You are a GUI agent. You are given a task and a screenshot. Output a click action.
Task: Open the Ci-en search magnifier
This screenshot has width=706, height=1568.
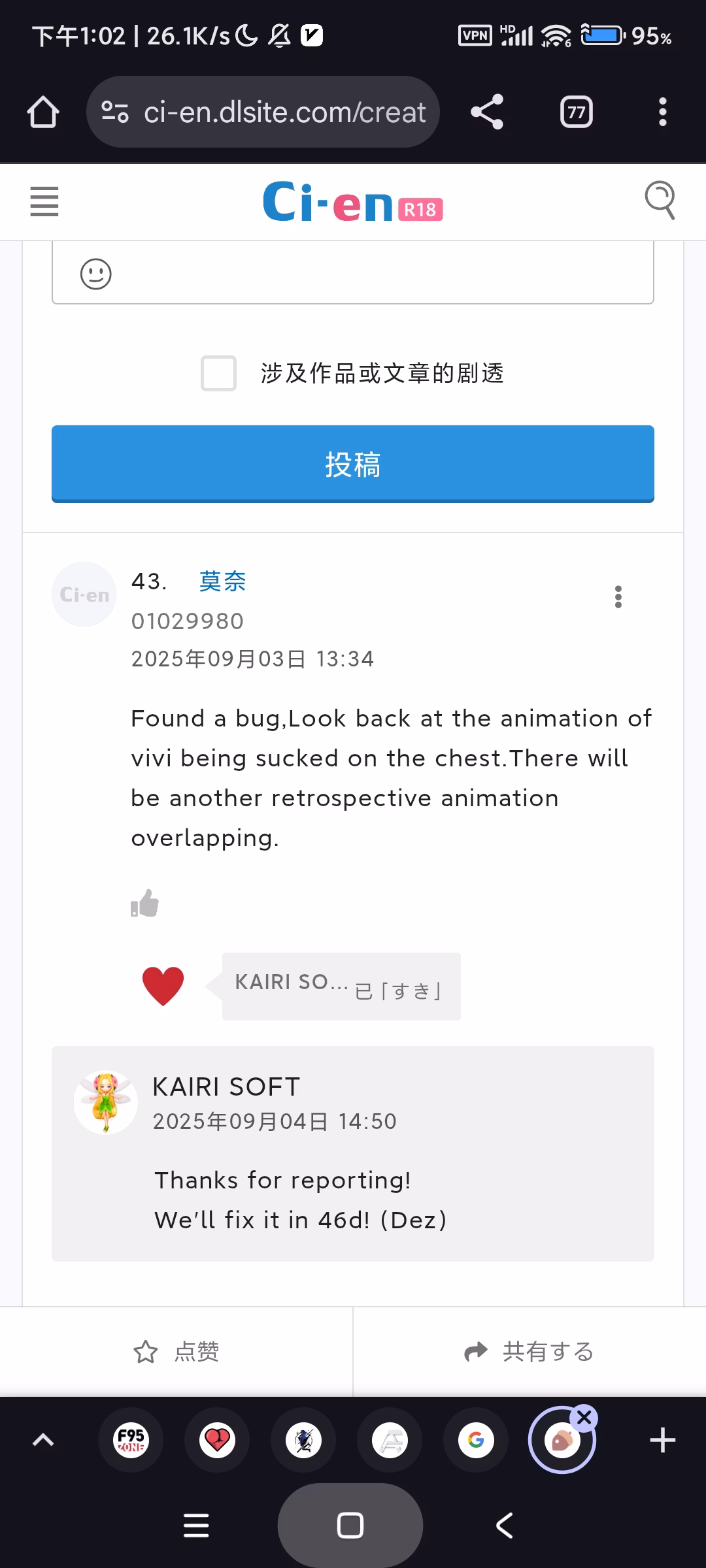[x=660, y=200]
